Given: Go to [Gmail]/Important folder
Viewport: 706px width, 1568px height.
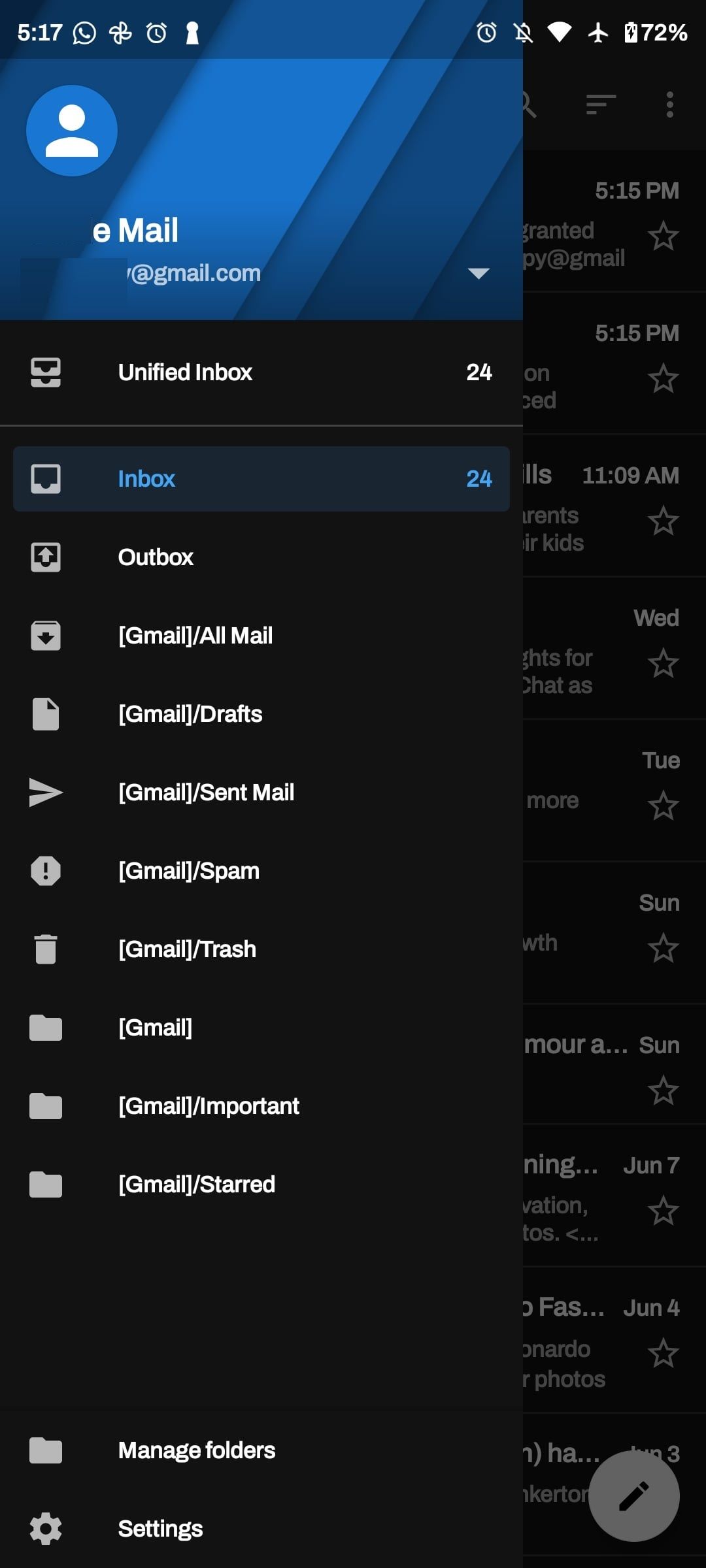Looking at the screenshot, I should tap(261, 1106).
